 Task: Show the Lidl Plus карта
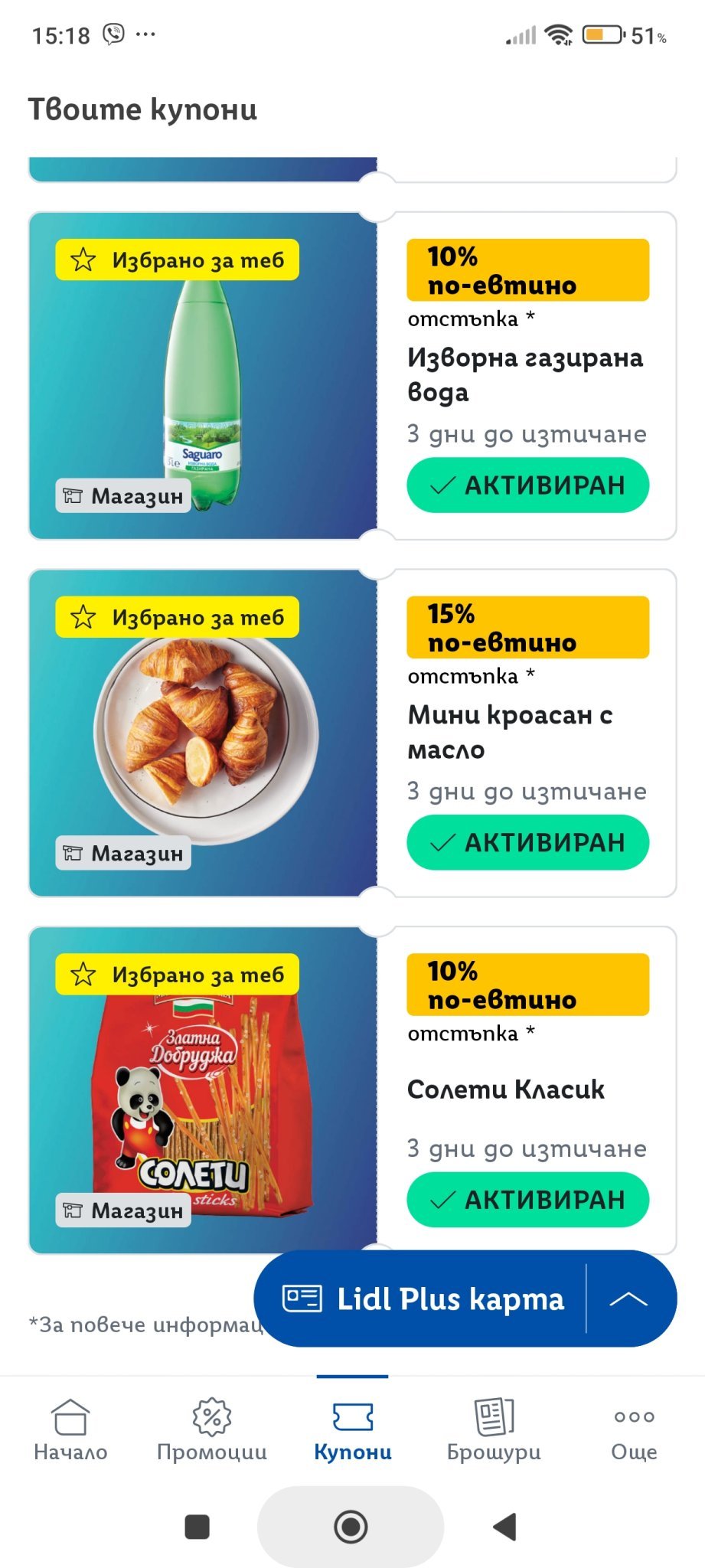click(x=423, y=1298)
